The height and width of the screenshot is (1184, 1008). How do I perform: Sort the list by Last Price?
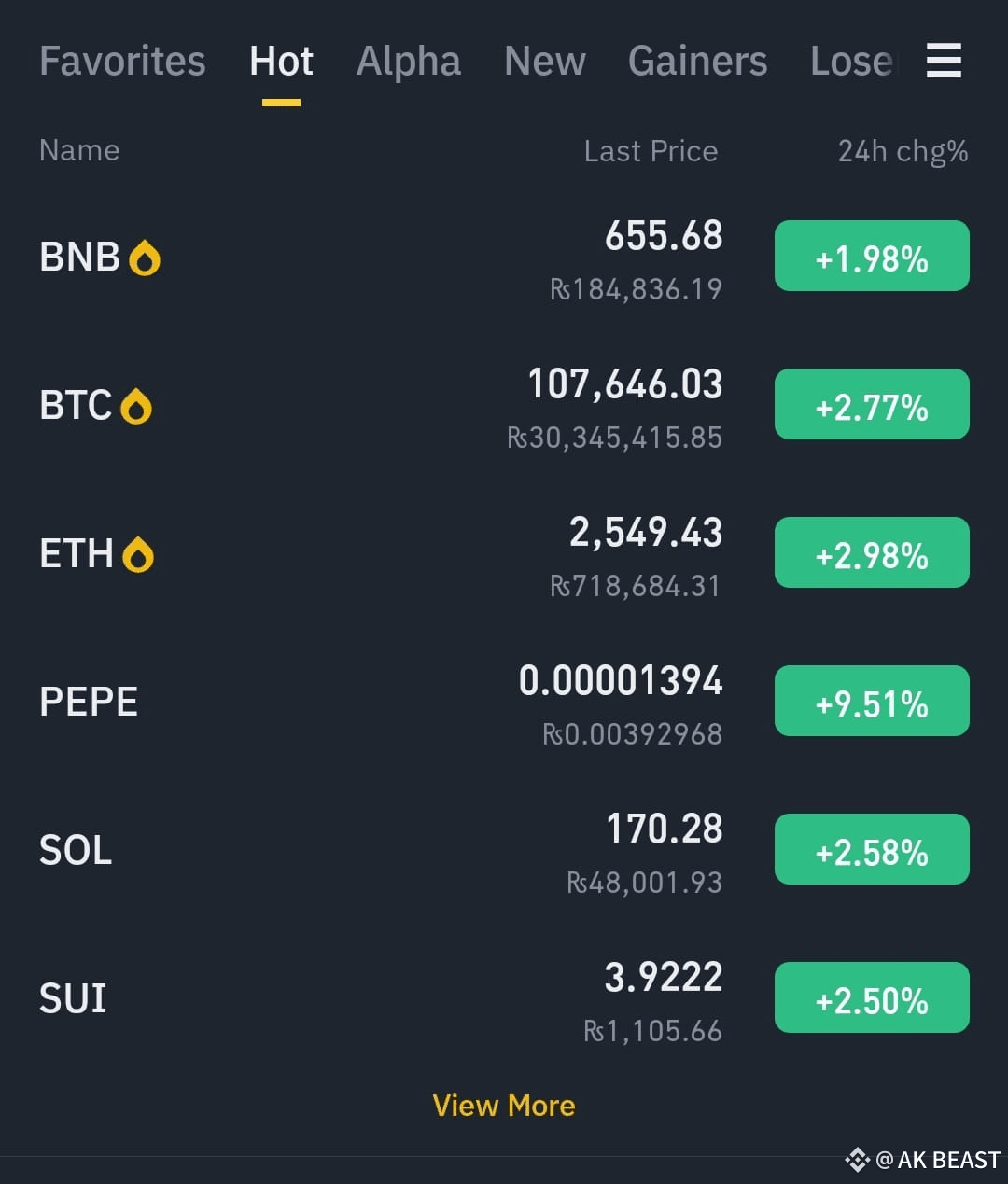coord(651,151)
